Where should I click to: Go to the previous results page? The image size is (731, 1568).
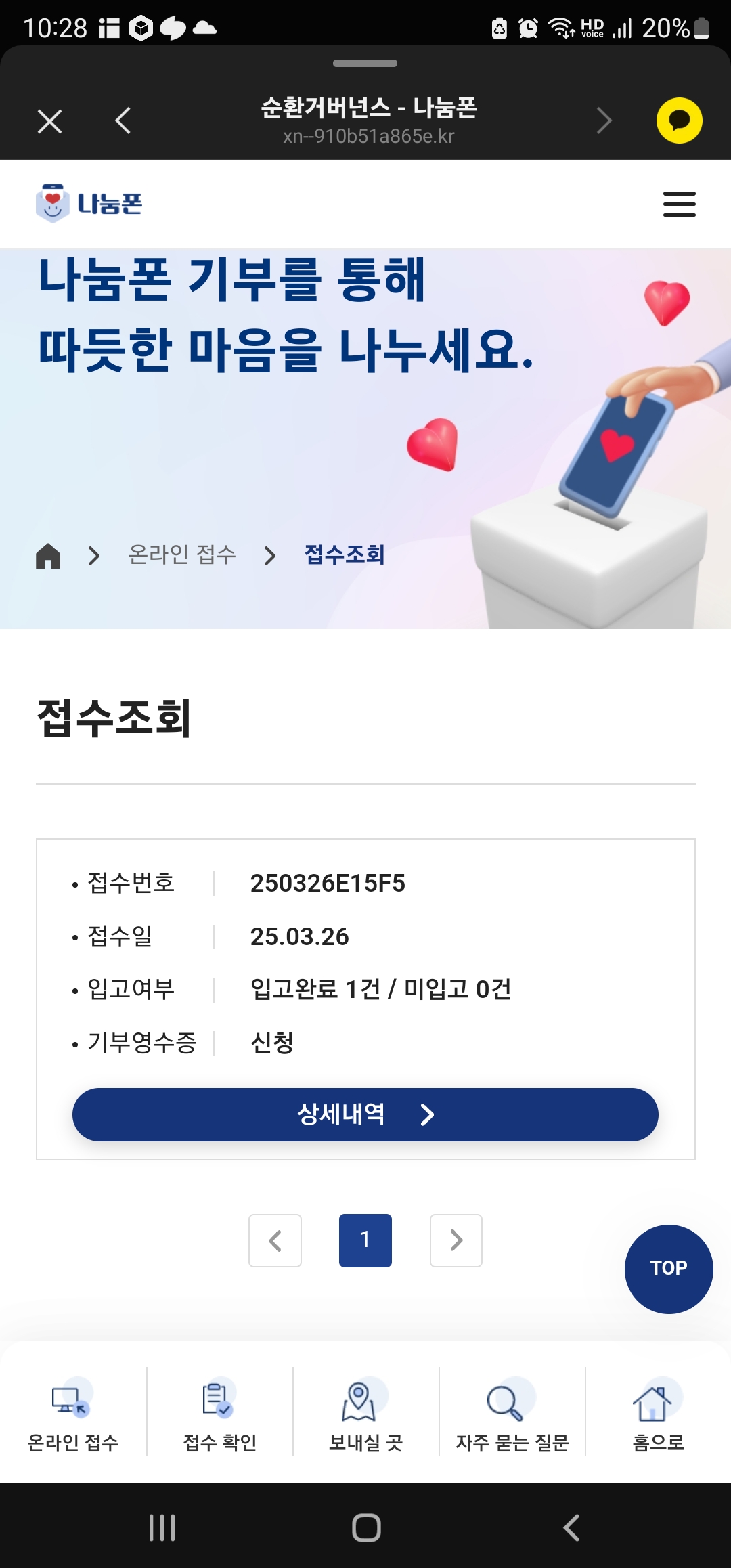[275, 1240]
